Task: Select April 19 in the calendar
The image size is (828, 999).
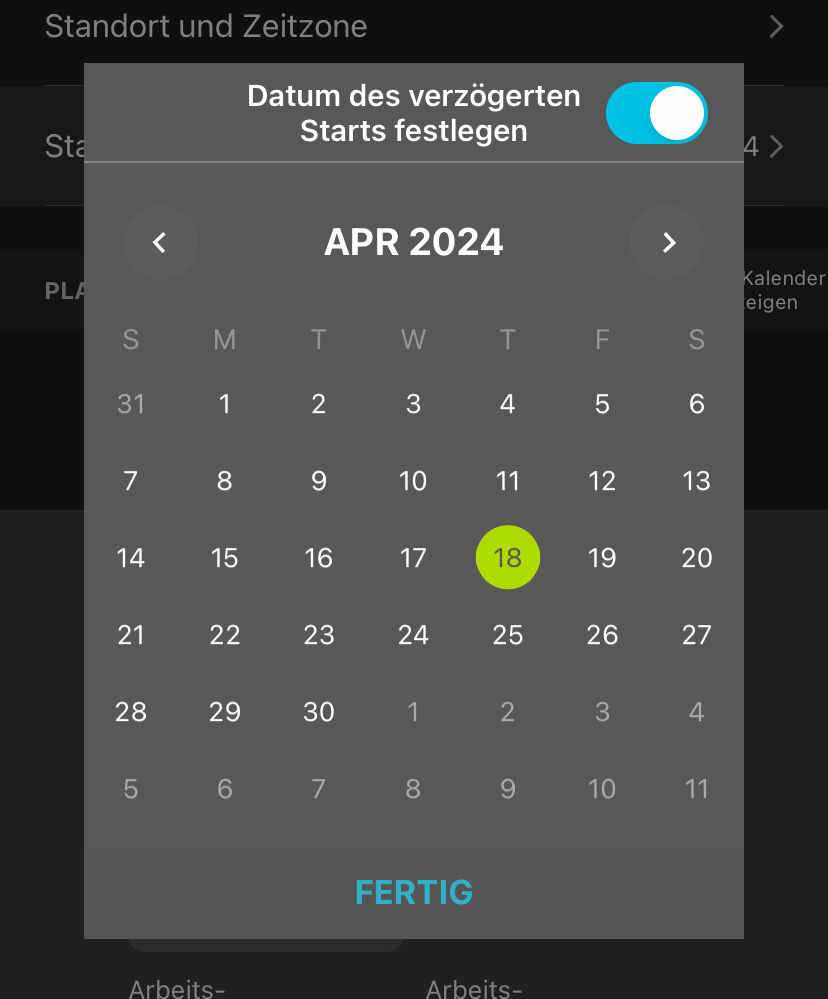Action: tap(602, 558)
